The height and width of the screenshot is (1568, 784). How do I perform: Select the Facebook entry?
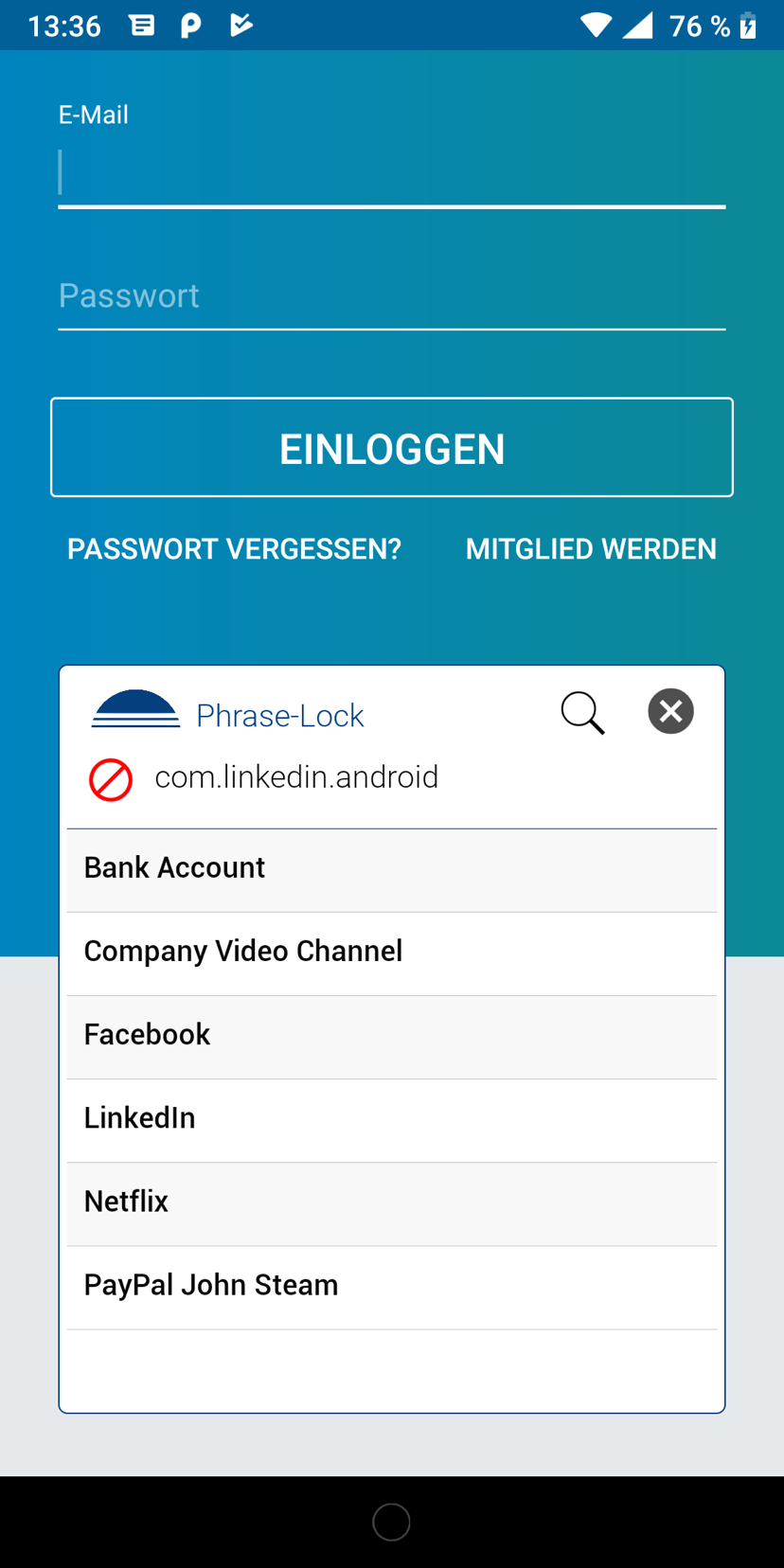pos(392,1036)
